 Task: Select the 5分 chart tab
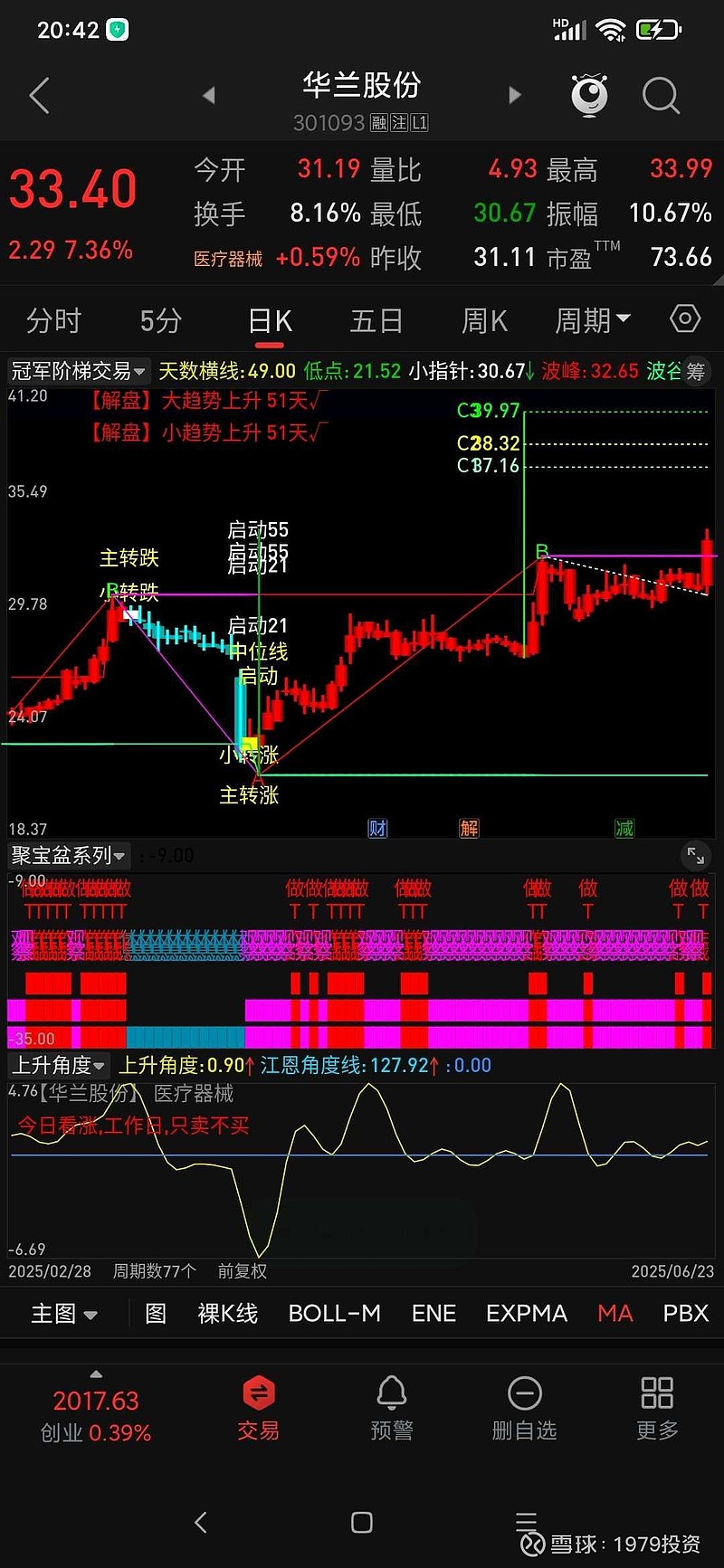[x=161, y=320]
